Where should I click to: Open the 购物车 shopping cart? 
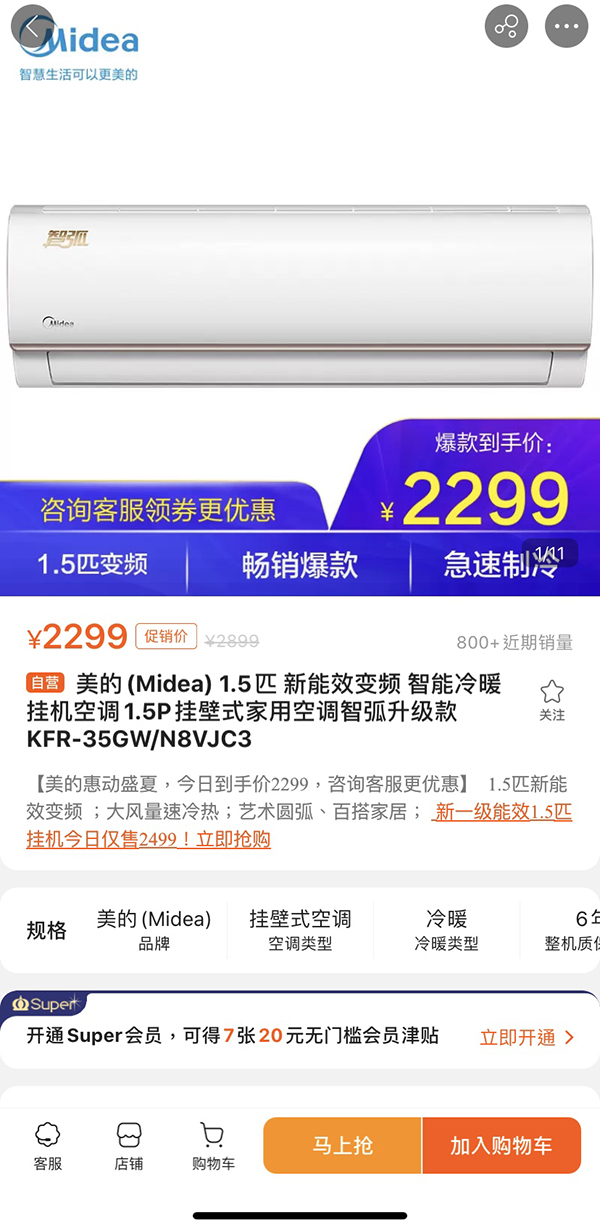[213, 1146]
